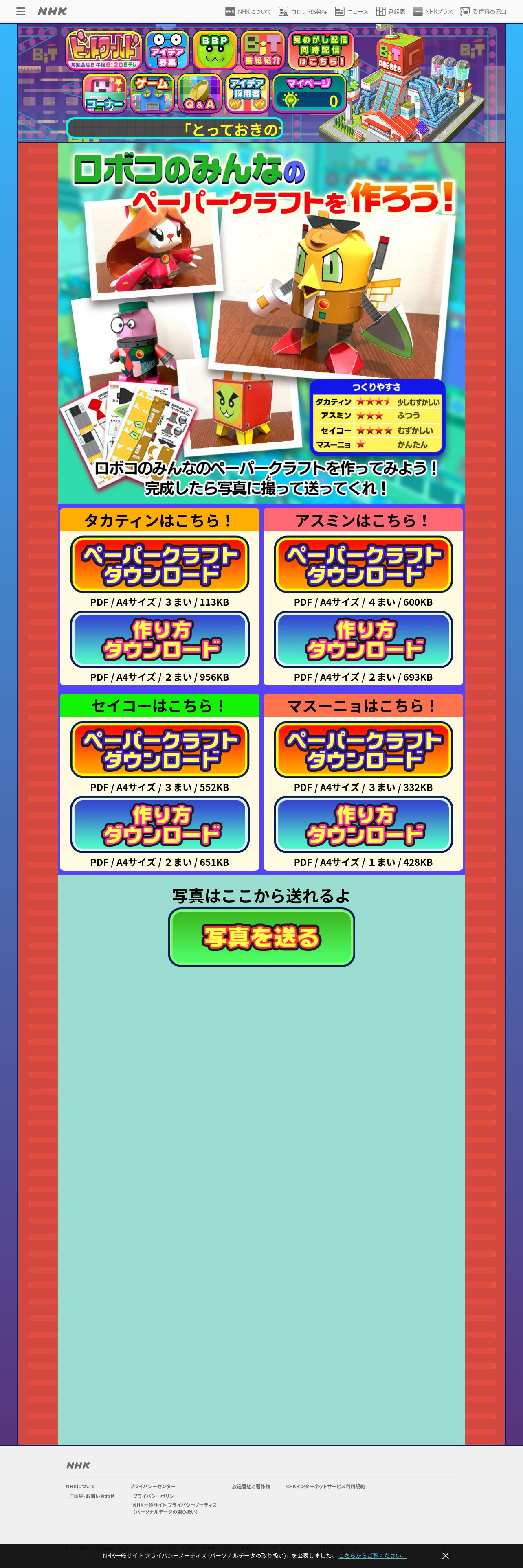
Task: Download the セイコー papercraft PDF
Action: tap(160, 749)
